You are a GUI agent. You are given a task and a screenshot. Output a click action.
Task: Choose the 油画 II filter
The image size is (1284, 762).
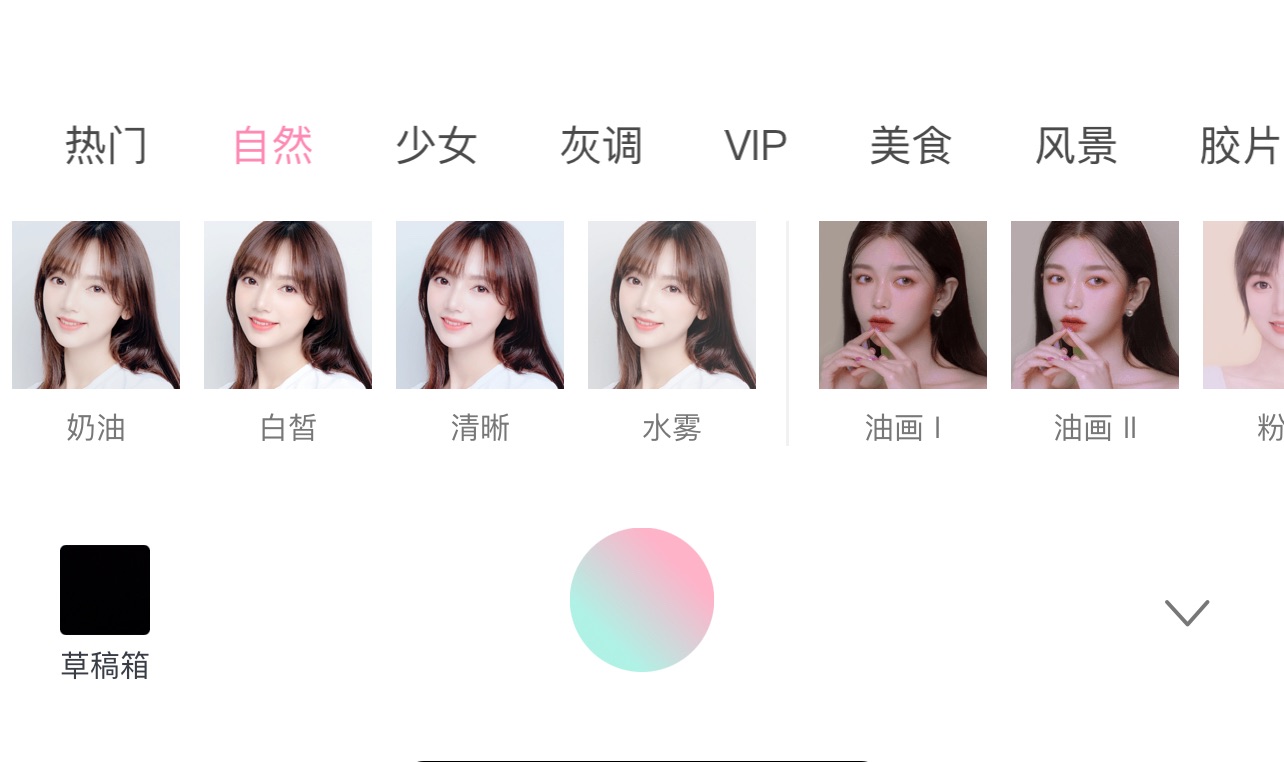tap(1095, 305)
